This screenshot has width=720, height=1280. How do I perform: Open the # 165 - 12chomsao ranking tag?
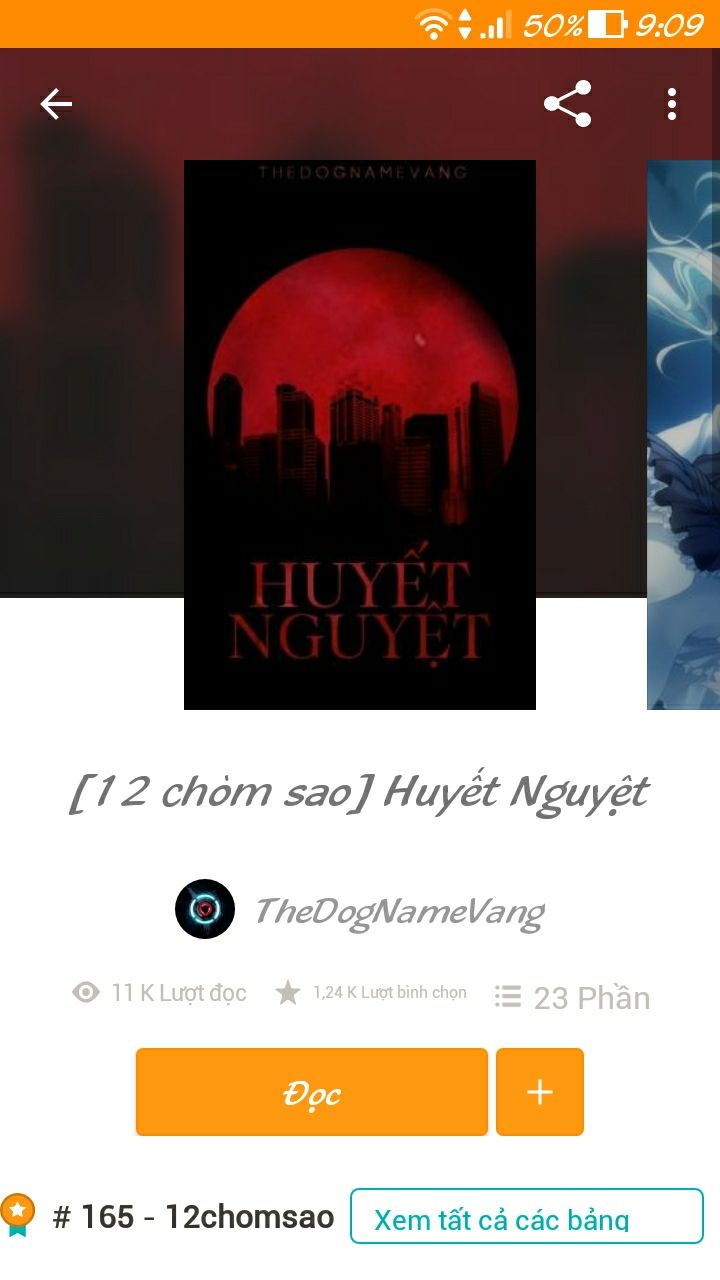tap(192, 1217)
